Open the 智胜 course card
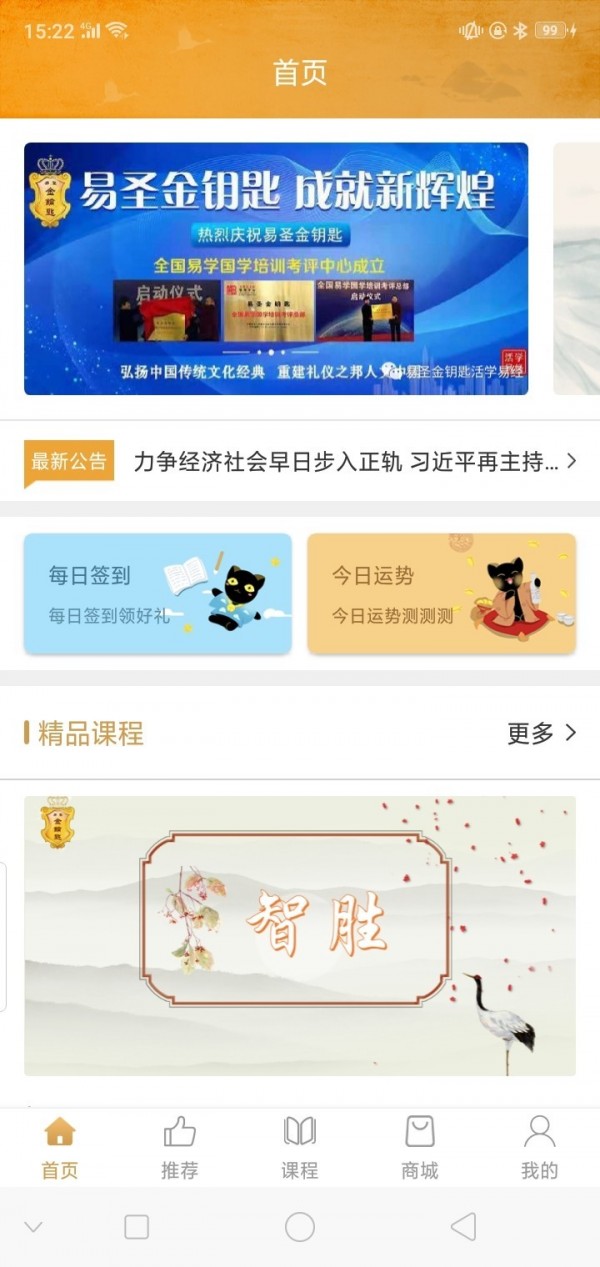The image size is (600, 1267). 300,935
